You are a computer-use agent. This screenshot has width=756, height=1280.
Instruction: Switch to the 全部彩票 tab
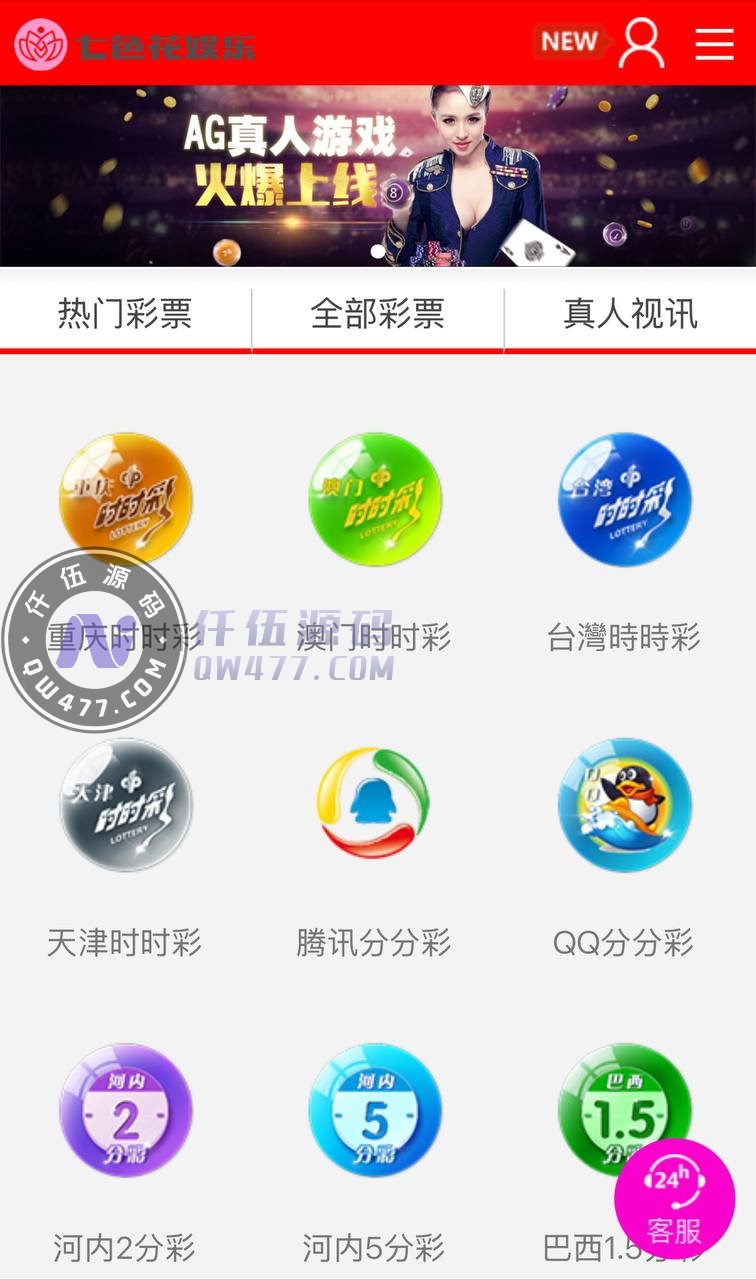377,314
